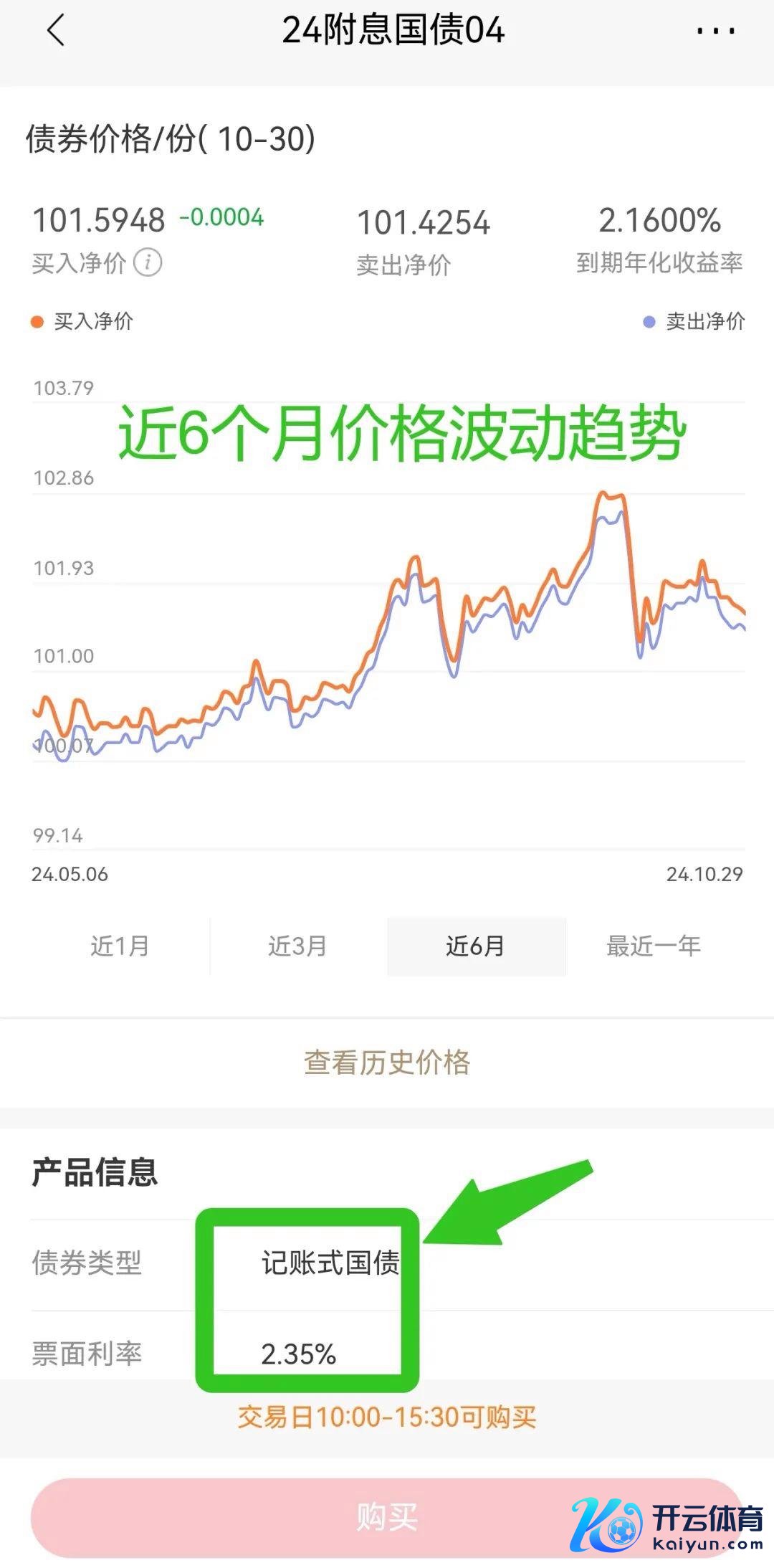Switch chart to 近3月

(x=297, y=946)
